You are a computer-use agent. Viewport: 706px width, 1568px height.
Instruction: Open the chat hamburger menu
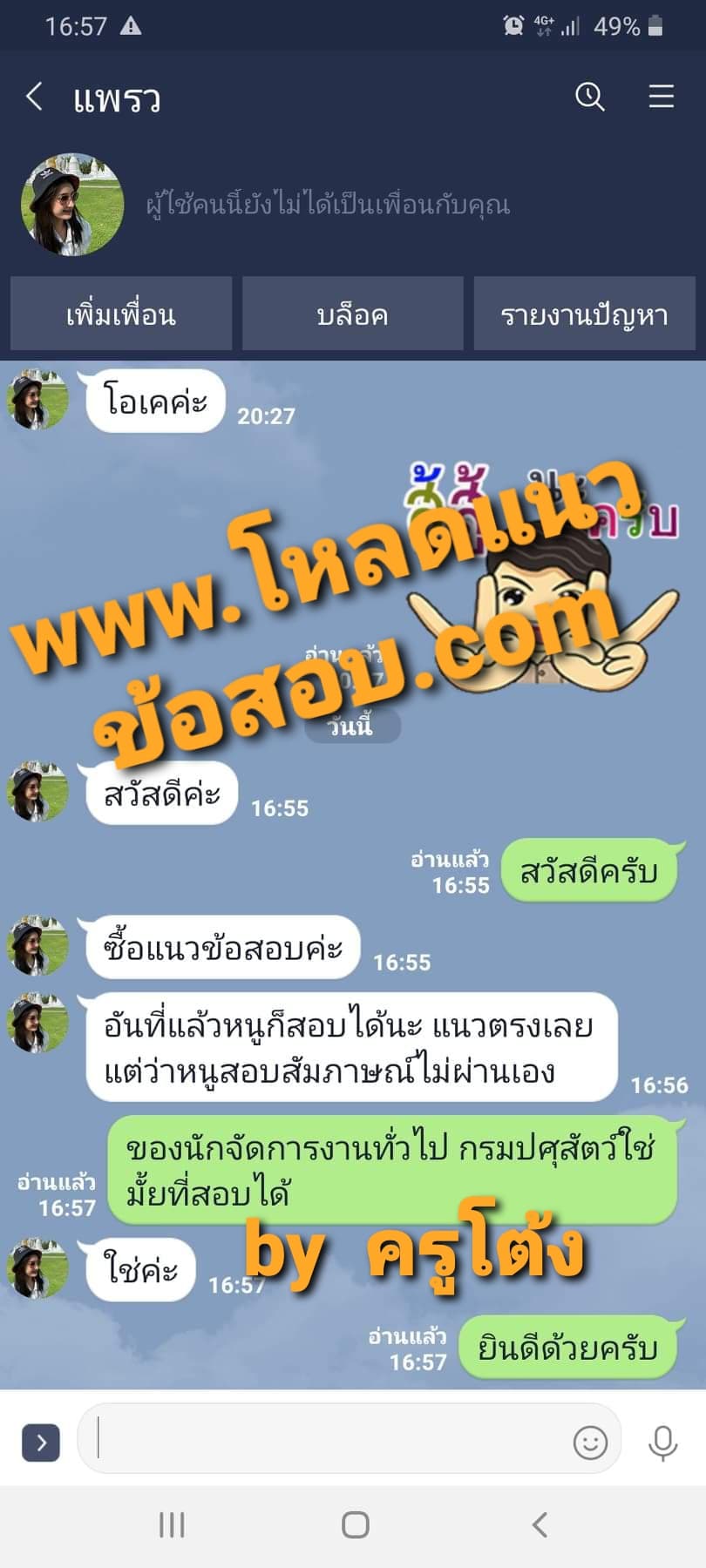(x=662, y=97)
